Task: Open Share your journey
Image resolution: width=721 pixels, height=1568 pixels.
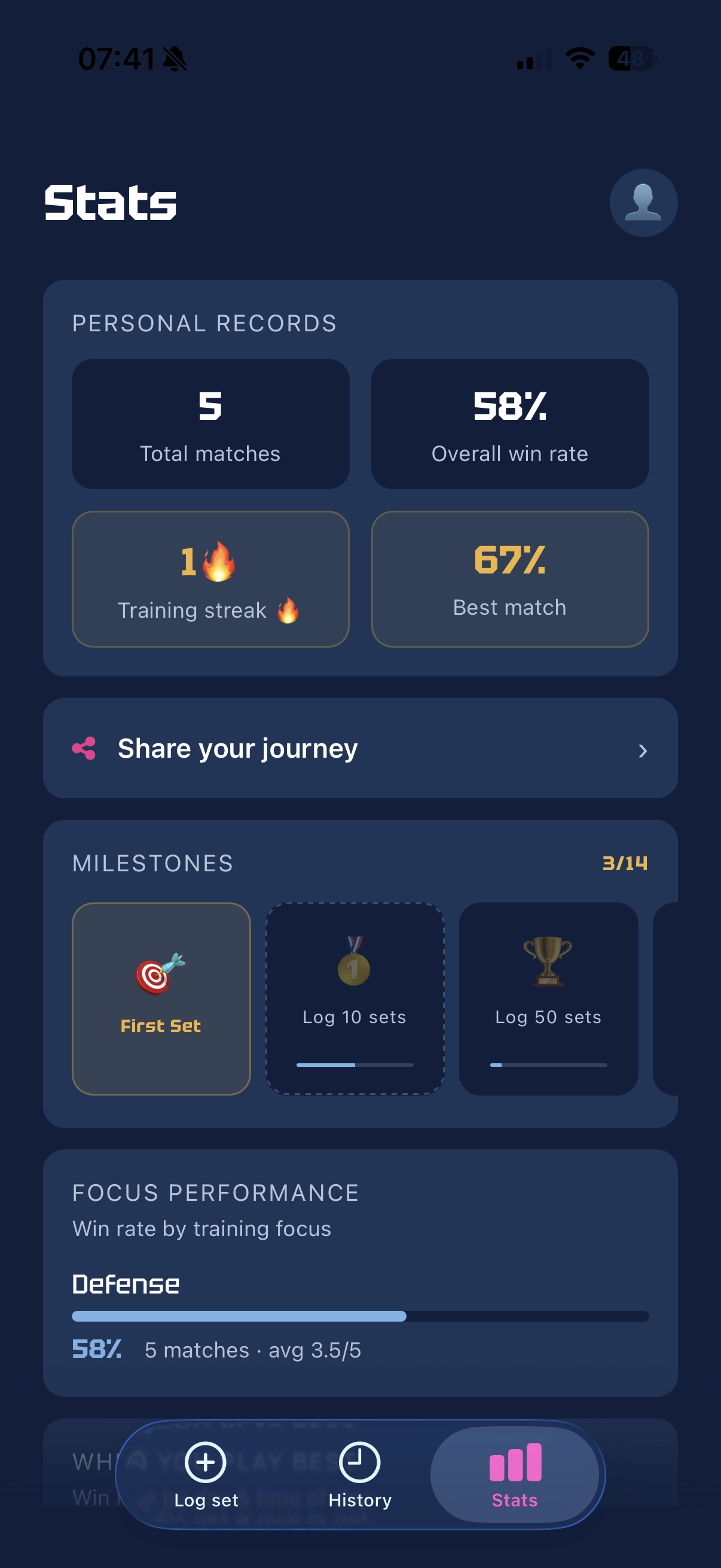Action: [x=360, y=748]
